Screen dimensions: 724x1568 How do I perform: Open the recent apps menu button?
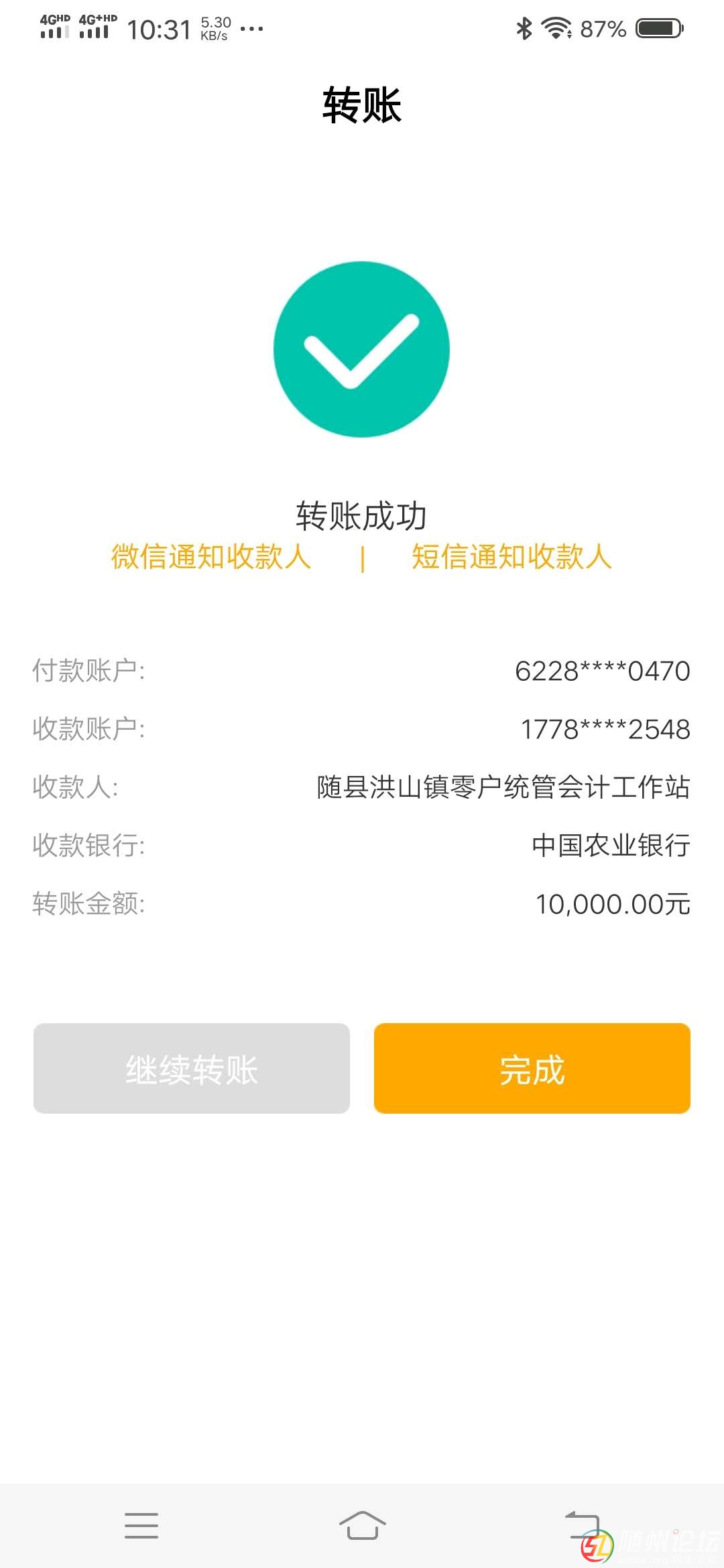click(x=141, y=1526)
